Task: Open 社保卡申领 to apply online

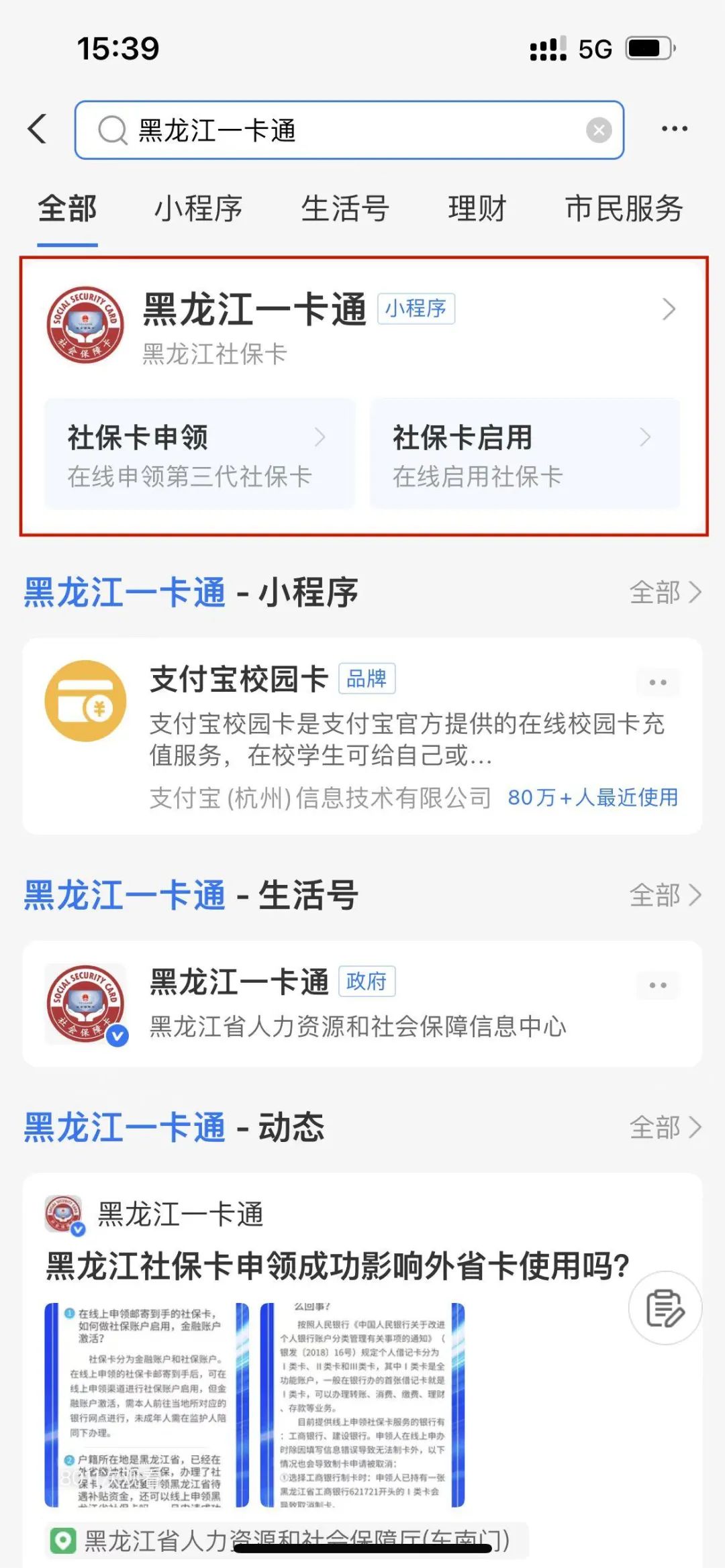Action: tap(199, 454)
